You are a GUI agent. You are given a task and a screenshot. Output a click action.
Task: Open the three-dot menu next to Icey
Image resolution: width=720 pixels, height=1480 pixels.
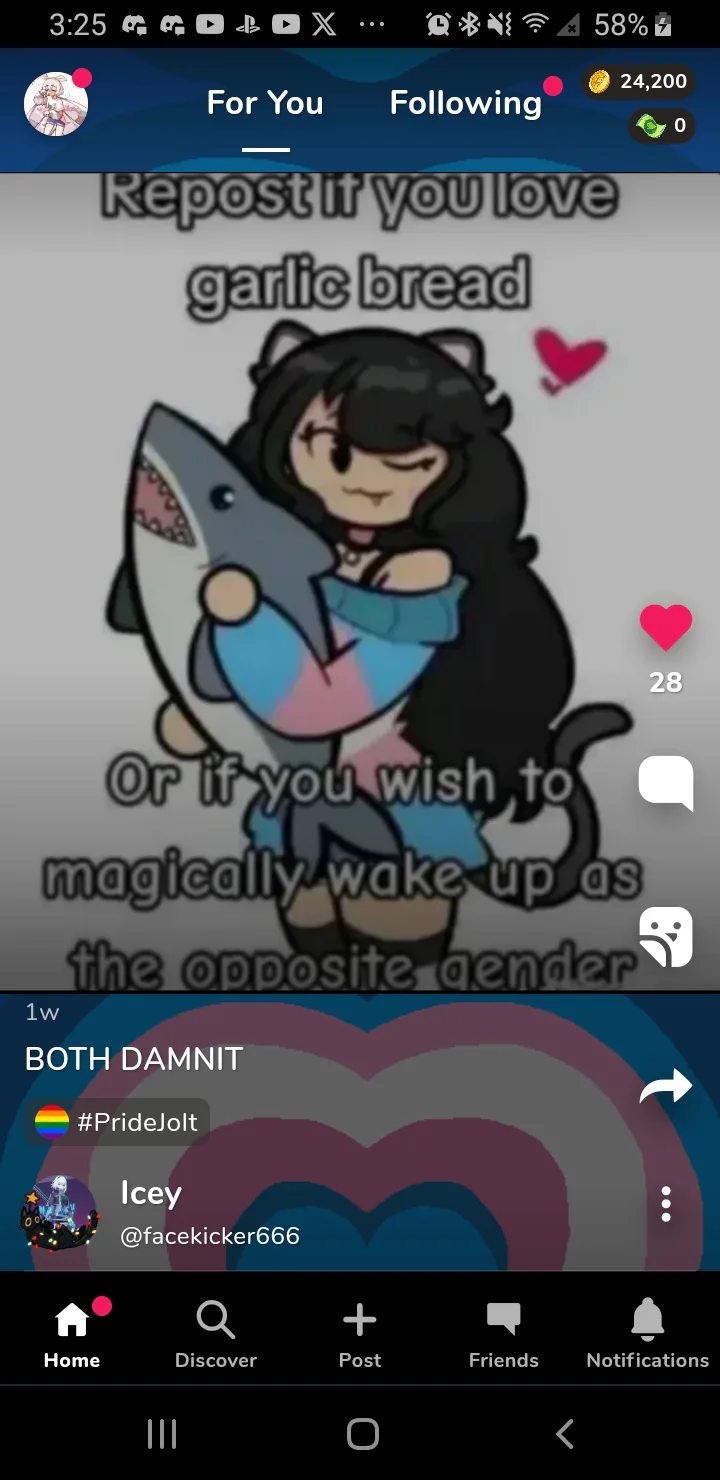(666, 1204)
